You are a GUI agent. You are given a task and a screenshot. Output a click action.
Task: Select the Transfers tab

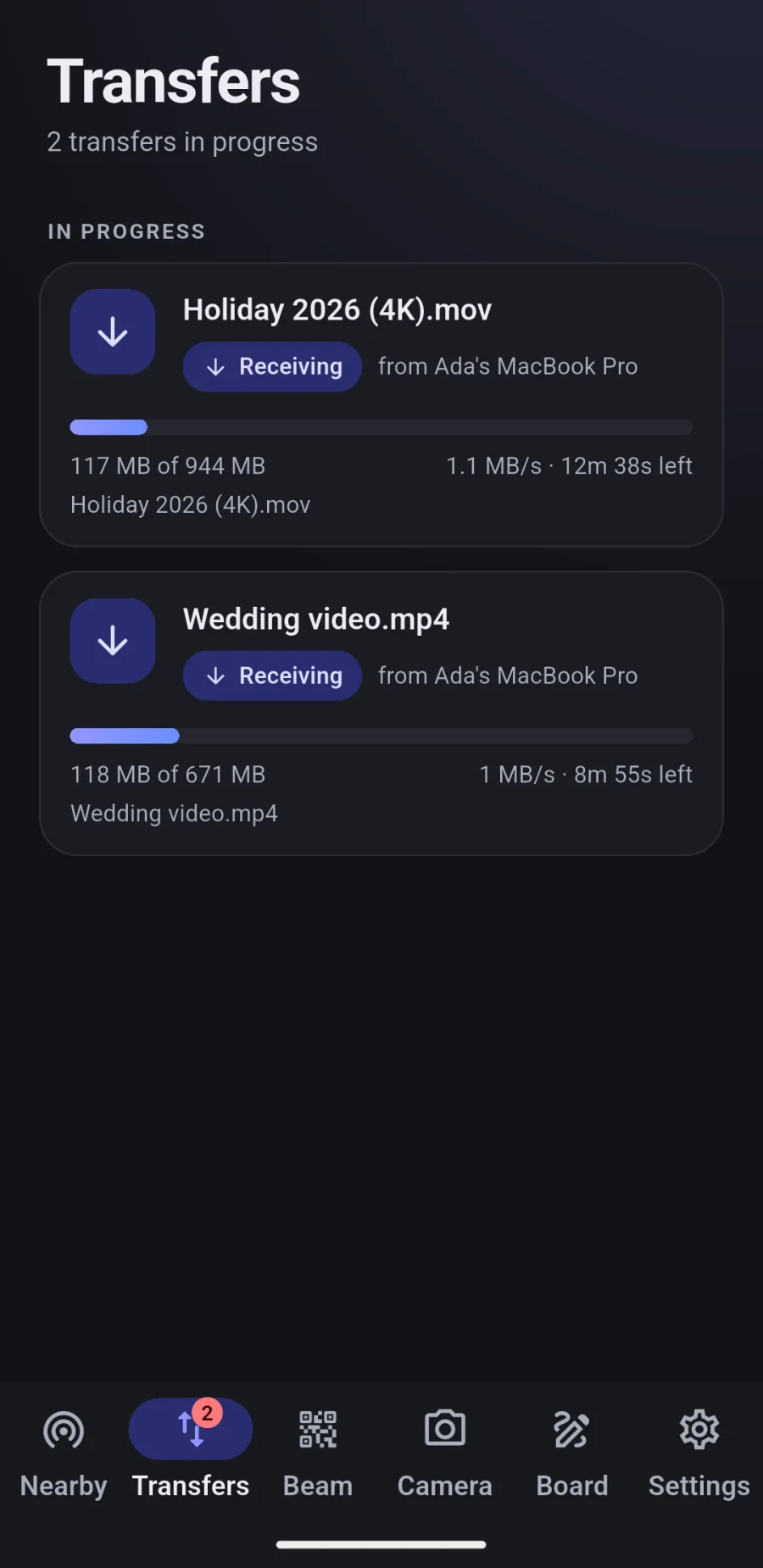[x=191, y=1453]
